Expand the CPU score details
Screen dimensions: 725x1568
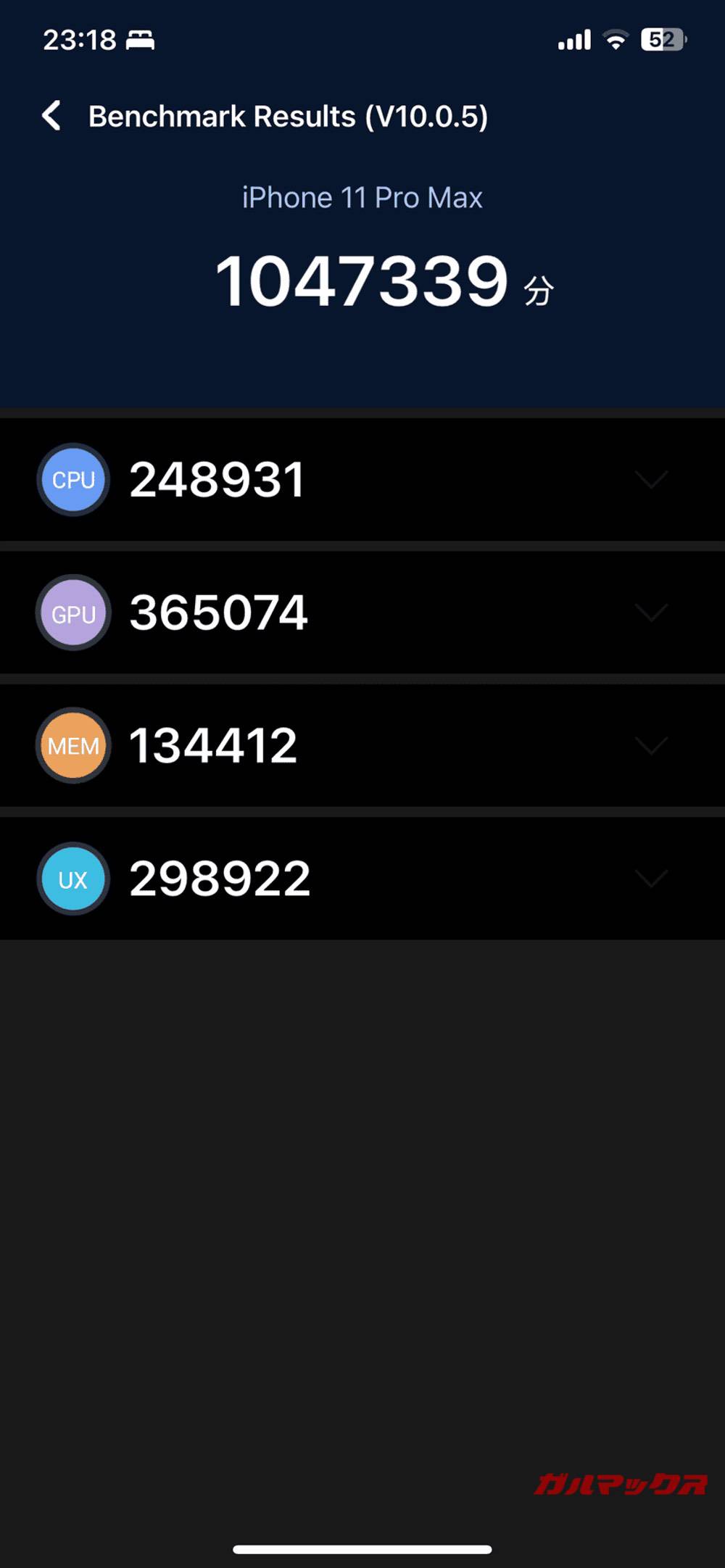pos(650,480)
